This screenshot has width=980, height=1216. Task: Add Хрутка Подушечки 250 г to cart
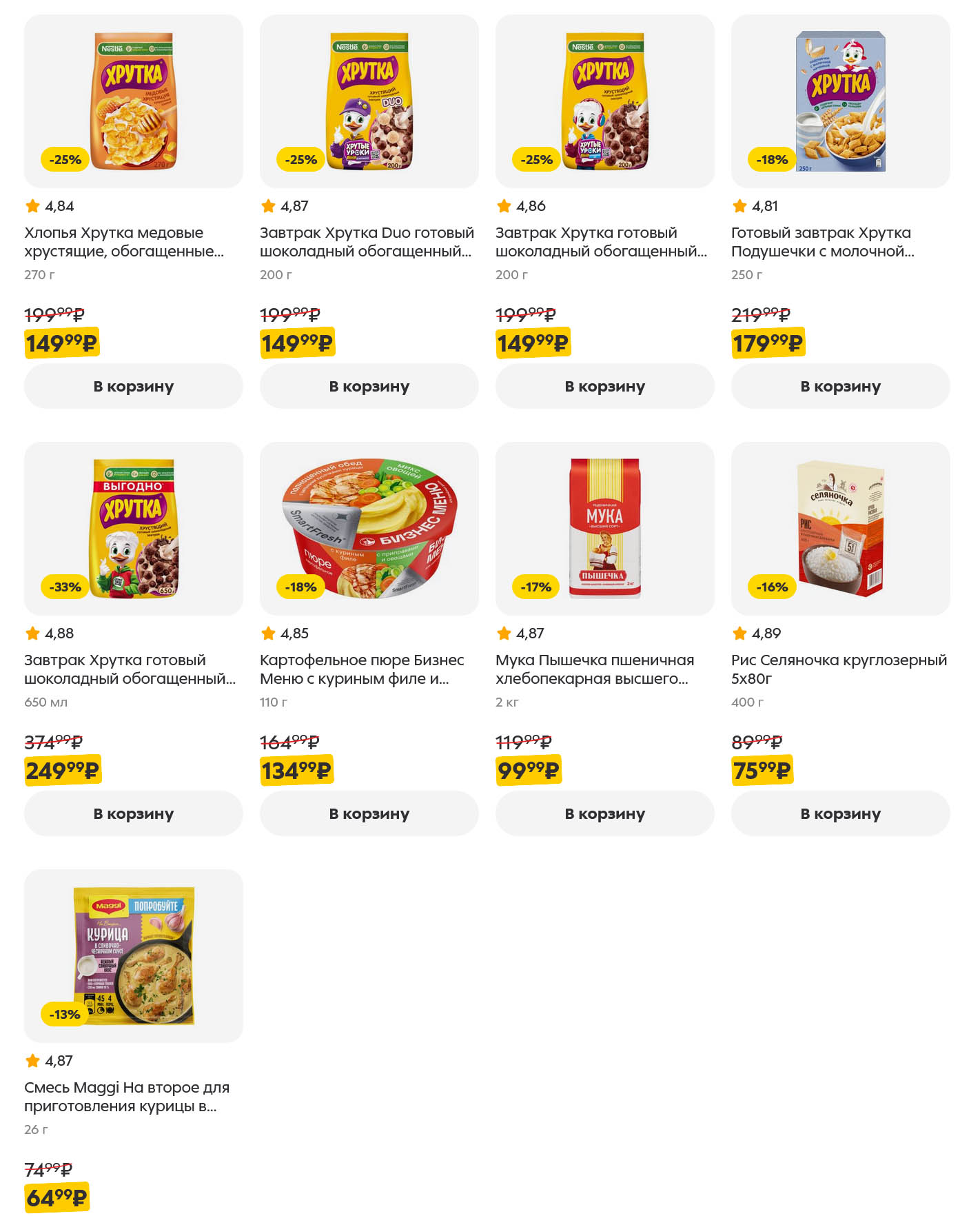840,386
